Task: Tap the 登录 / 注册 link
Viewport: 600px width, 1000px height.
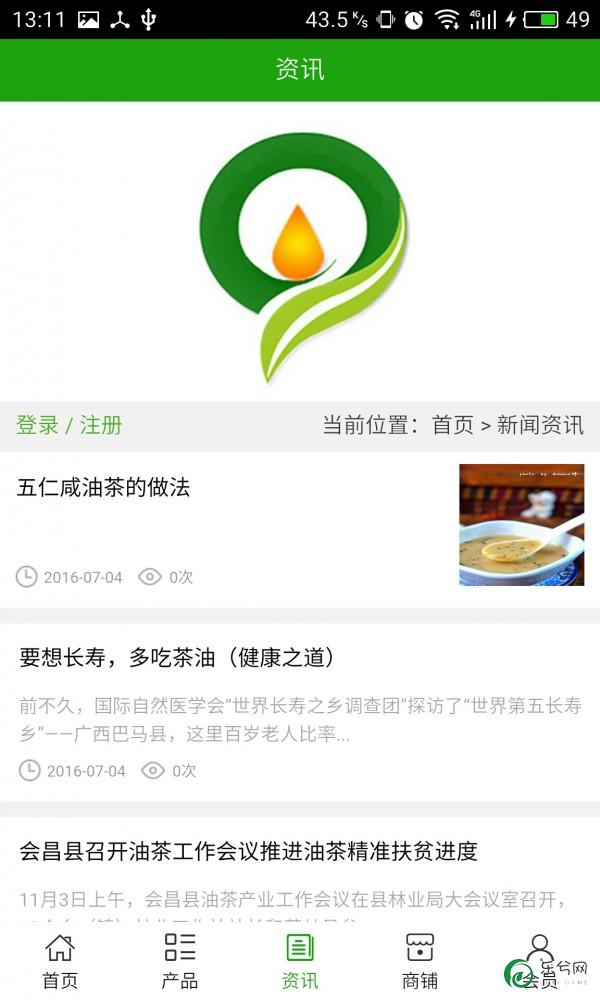Action: click(x=69, y=425)
